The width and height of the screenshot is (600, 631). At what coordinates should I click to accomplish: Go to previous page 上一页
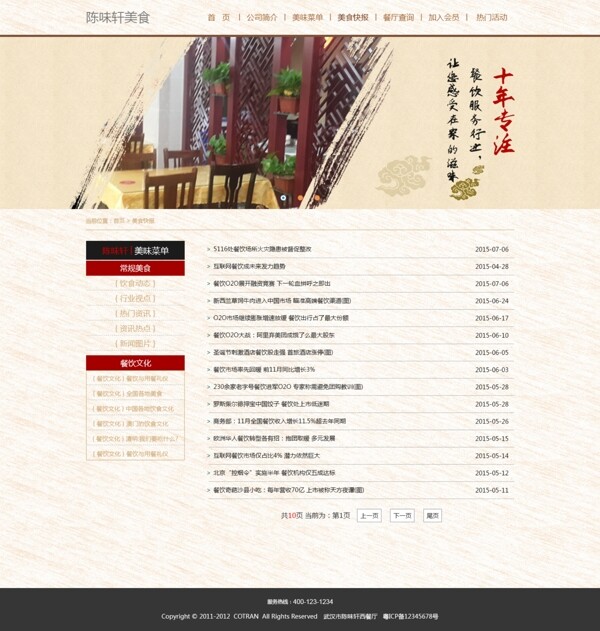[369, 516]
